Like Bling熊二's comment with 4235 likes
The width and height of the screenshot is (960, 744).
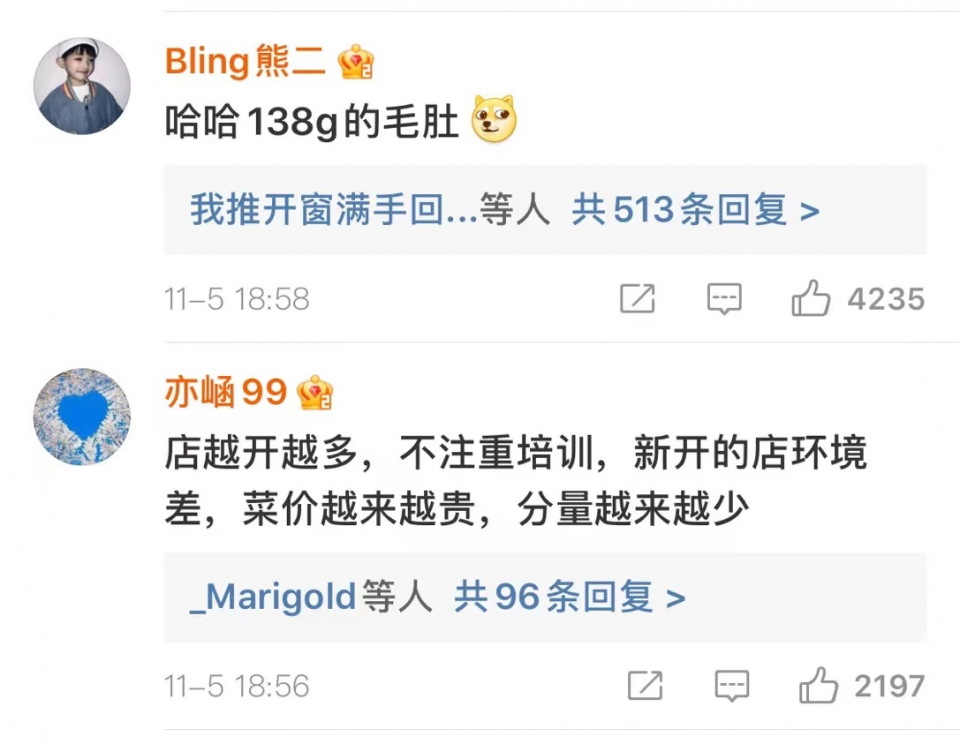pos(811,298)
